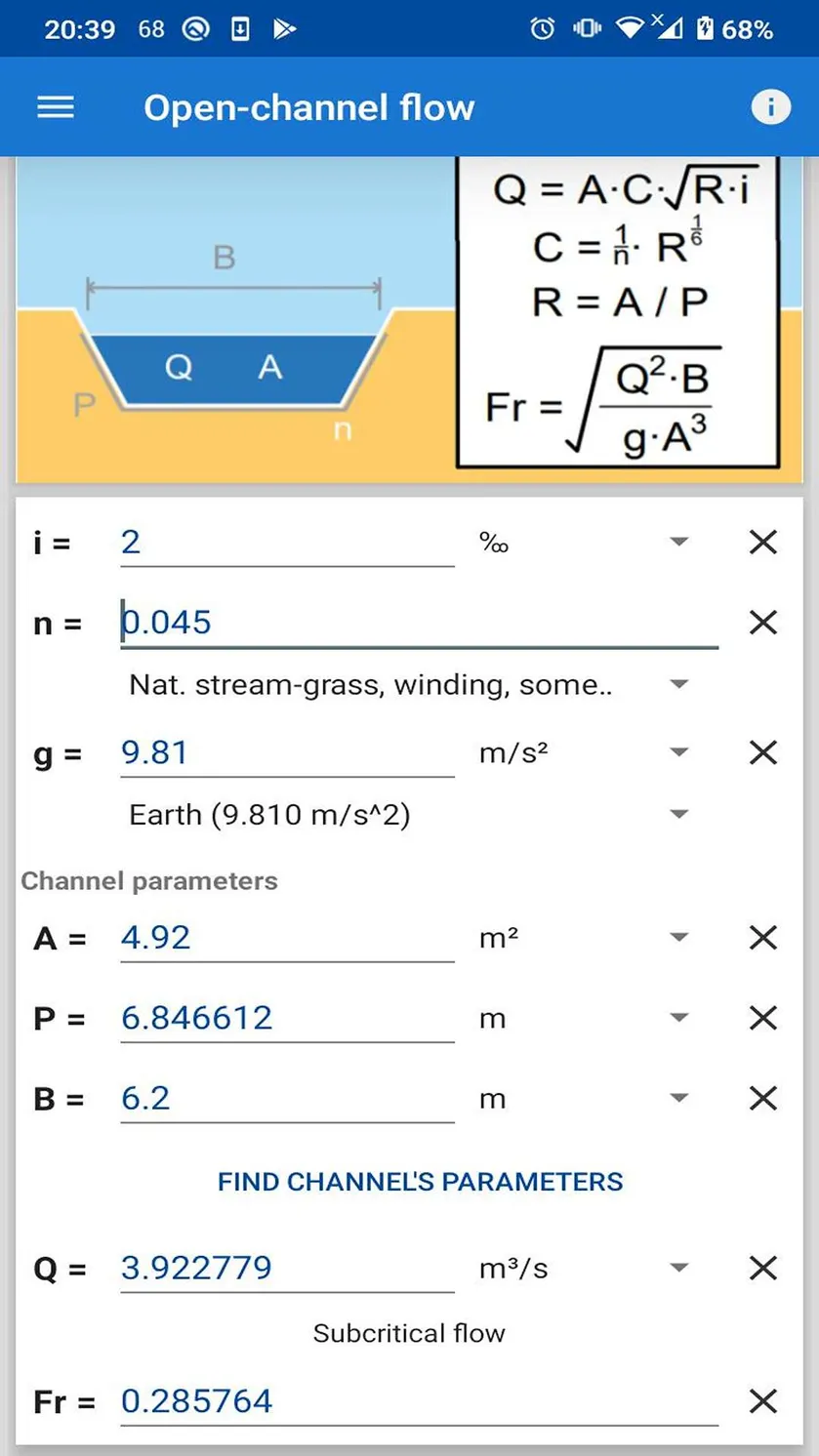
Task: Open the hamburger navigation menu
Action: coord(56,106)
